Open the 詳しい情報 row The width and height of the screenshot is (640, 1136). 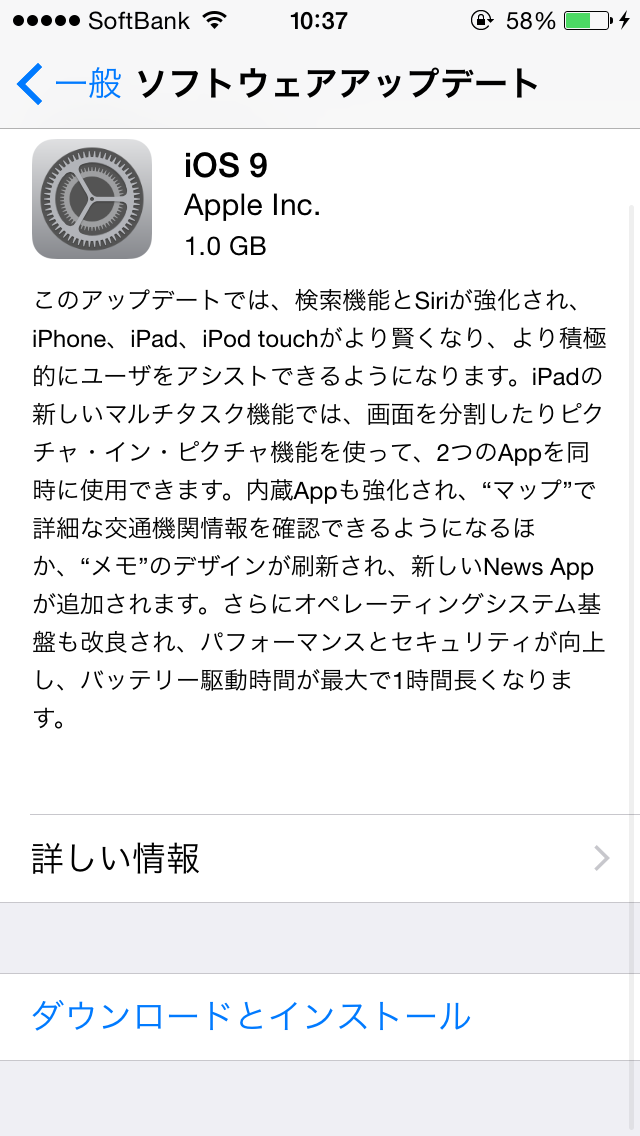tap(320, 859)
